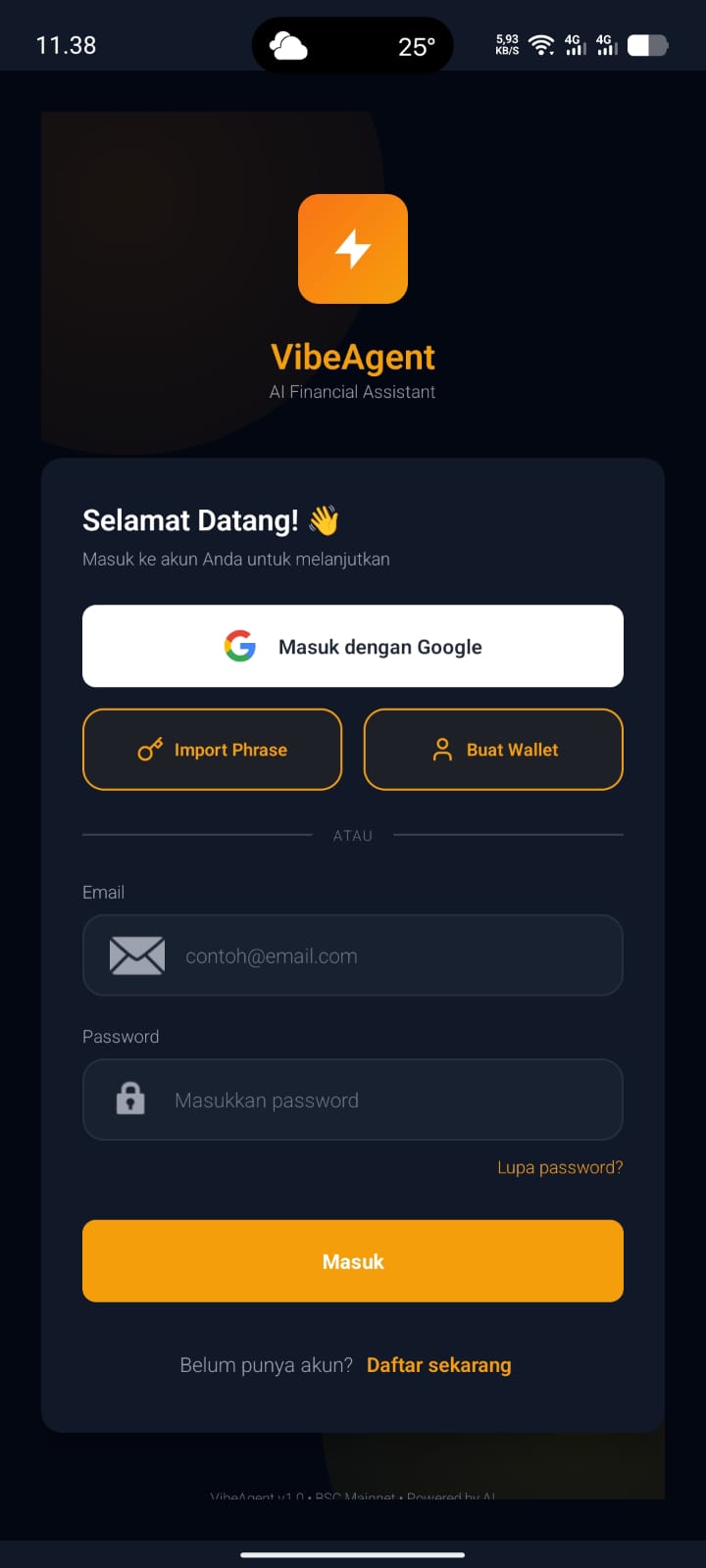
Task: Tap the Wi-Fi icon in the status bar
Action: [x=540, y=43]
